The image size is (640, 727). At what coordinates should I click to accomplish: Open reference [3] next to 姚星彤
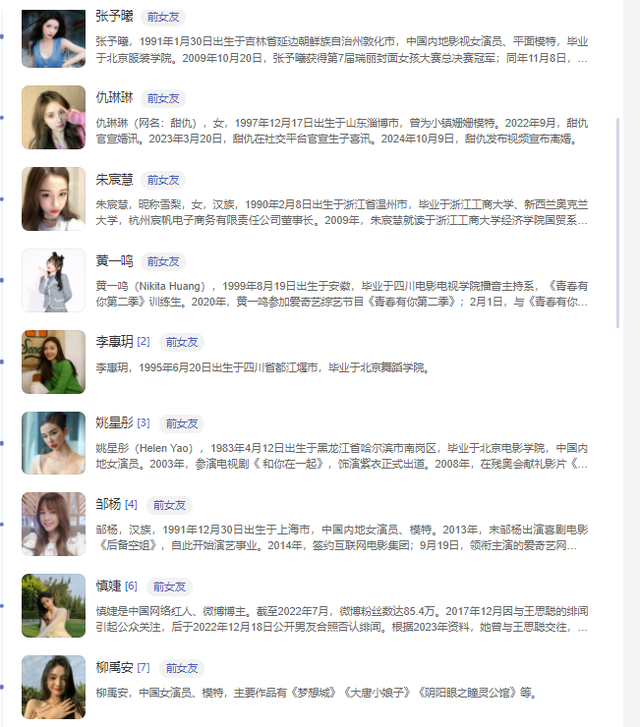click(143, 423)
